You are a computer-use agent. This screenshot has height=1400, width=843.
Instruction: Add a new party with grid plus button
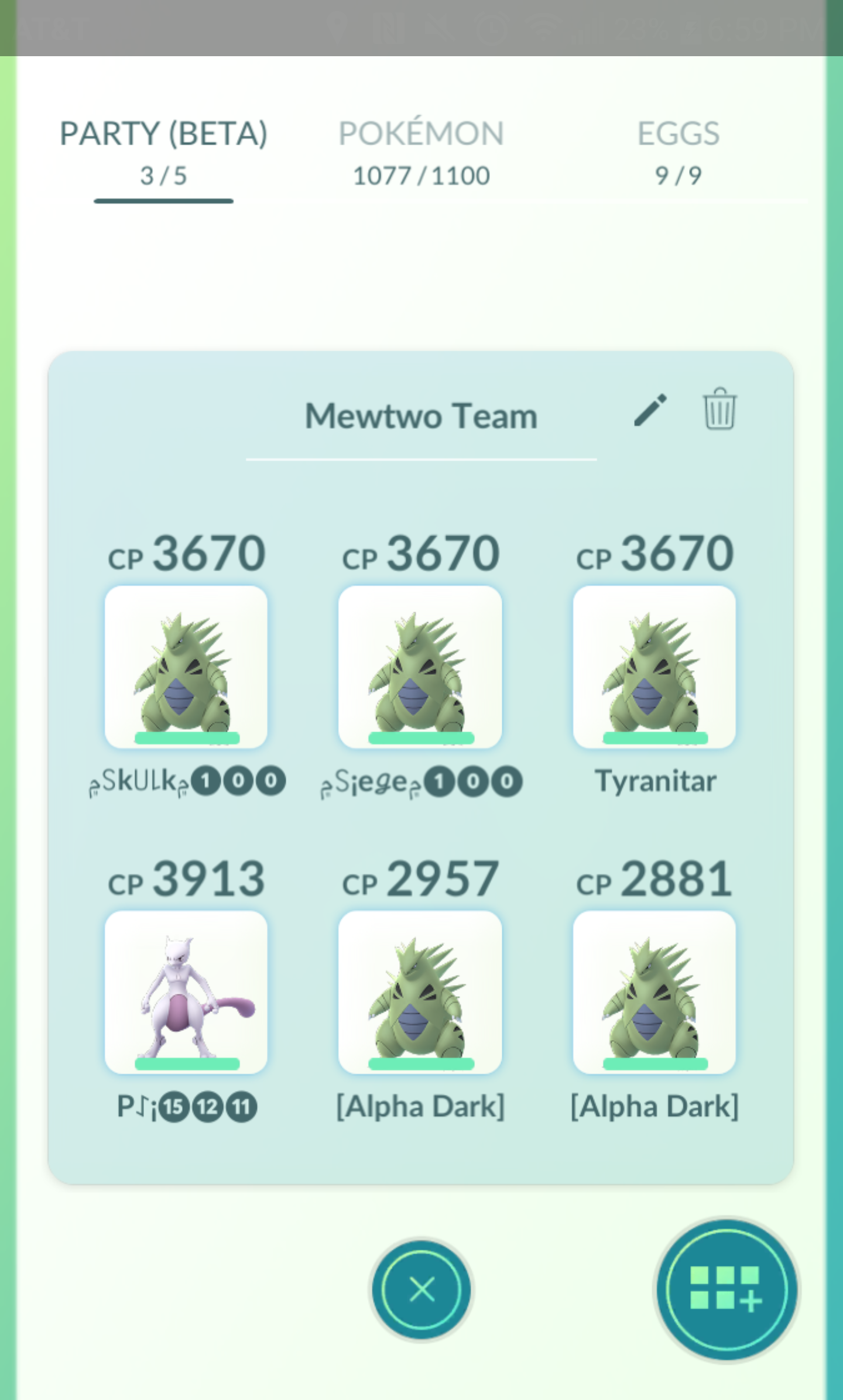coord(726,1289)
